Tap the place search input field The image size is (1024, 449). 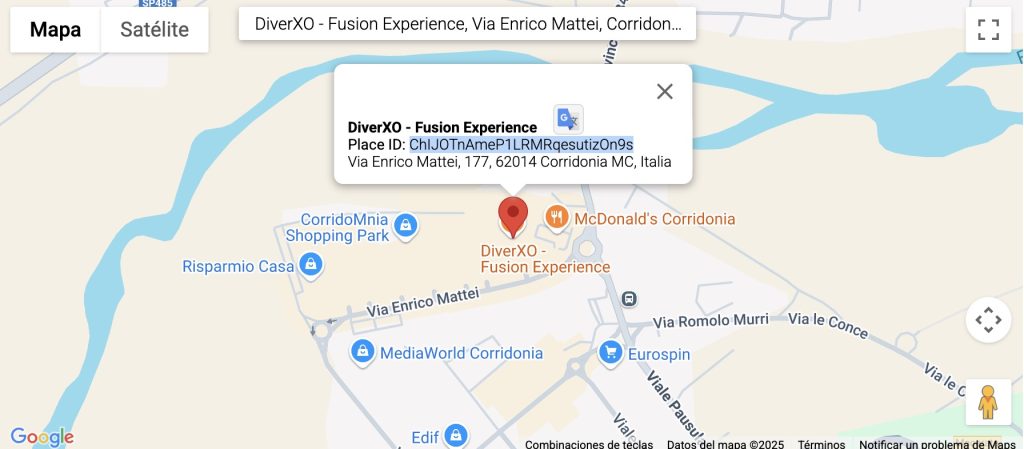pos(467,23)
